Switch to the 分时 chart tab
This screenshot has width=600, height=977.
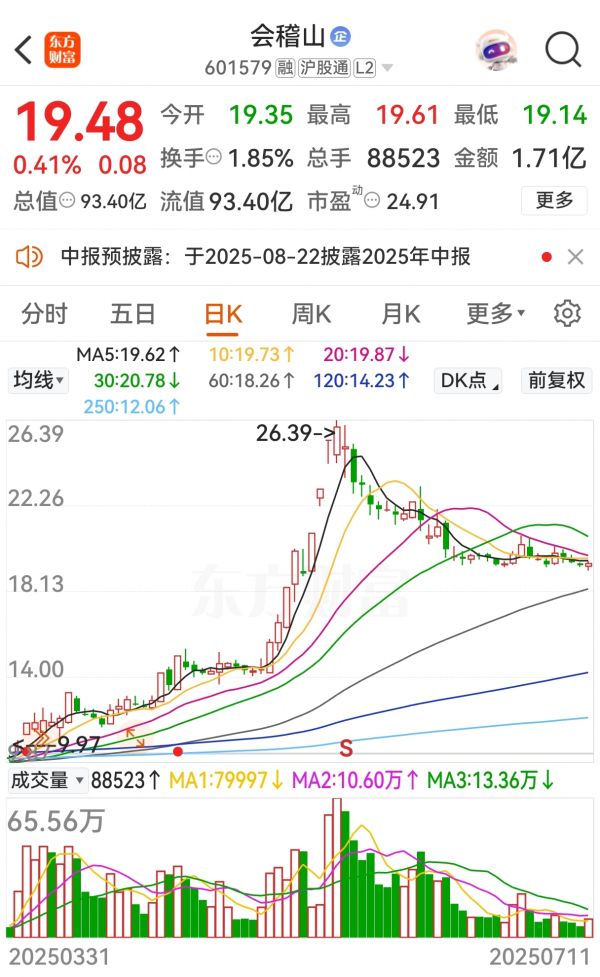click(44, 314)
